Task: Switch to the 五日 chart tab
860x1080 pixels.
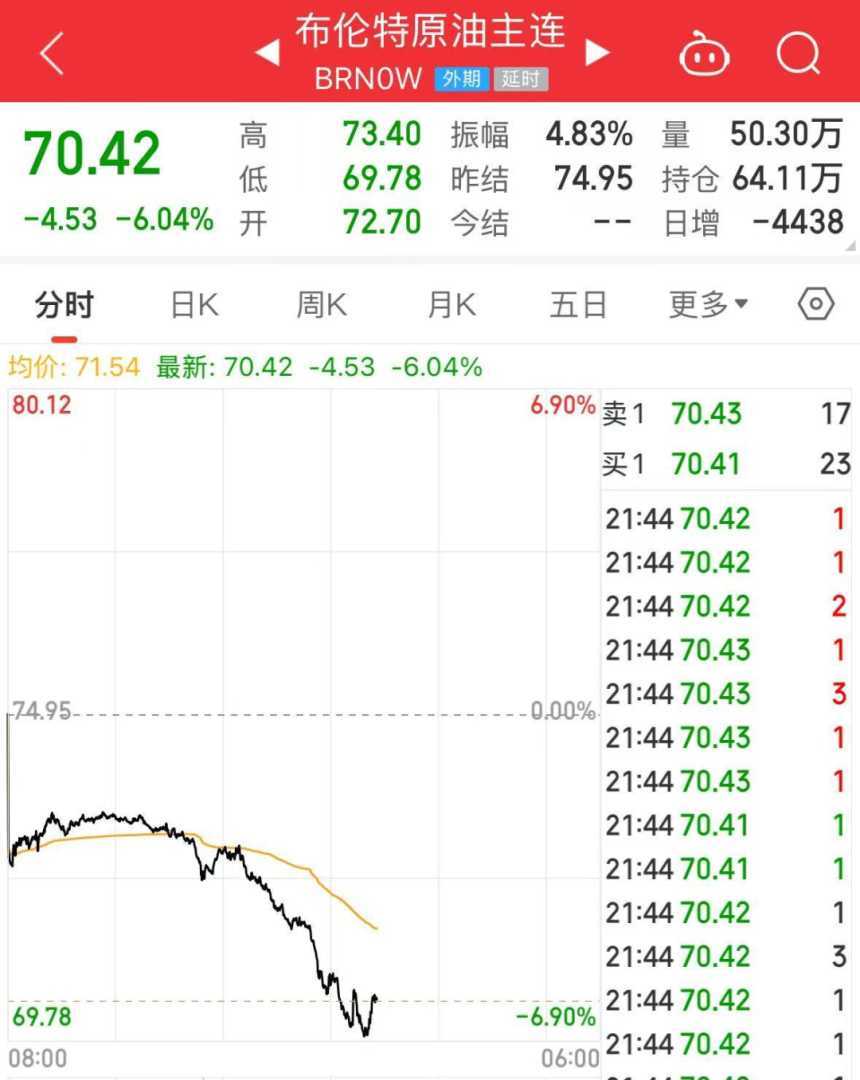Action: pyautogui.click(x=578, y=305)
